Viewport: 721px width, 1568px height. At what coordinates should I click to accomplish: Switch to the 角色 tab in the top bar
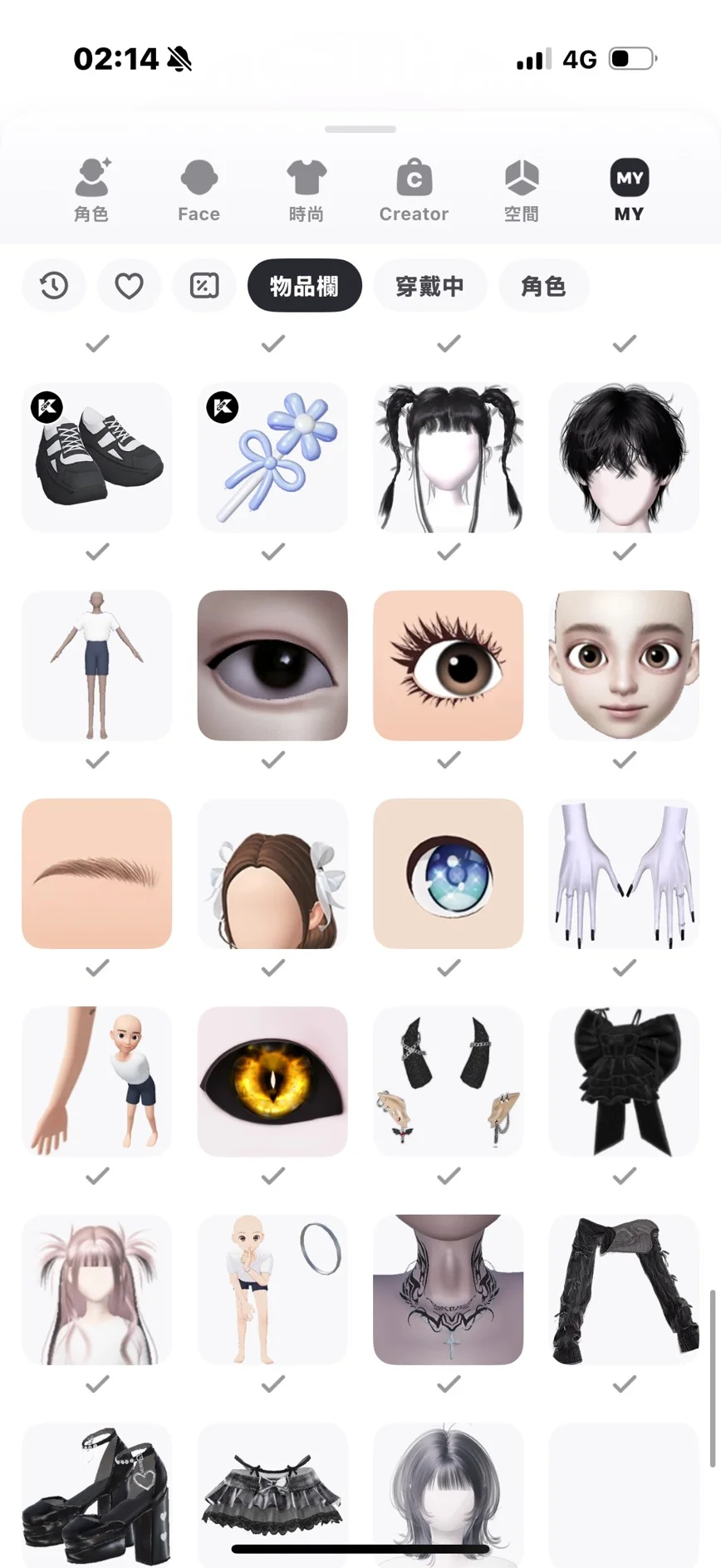(x=91, y=191)
